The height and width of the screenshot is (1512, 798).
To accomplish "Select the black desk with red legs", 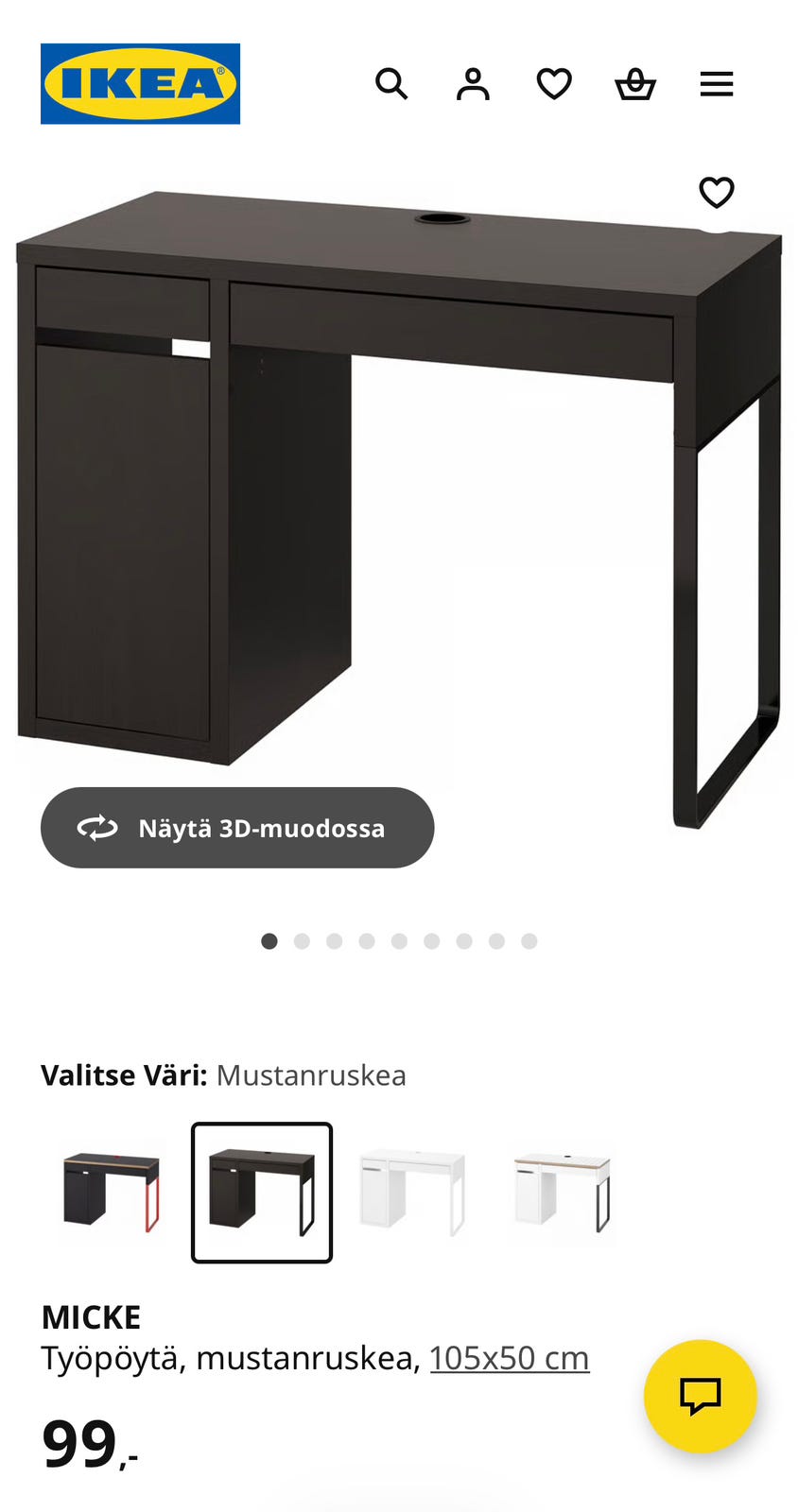I will tap(111, 1191).
